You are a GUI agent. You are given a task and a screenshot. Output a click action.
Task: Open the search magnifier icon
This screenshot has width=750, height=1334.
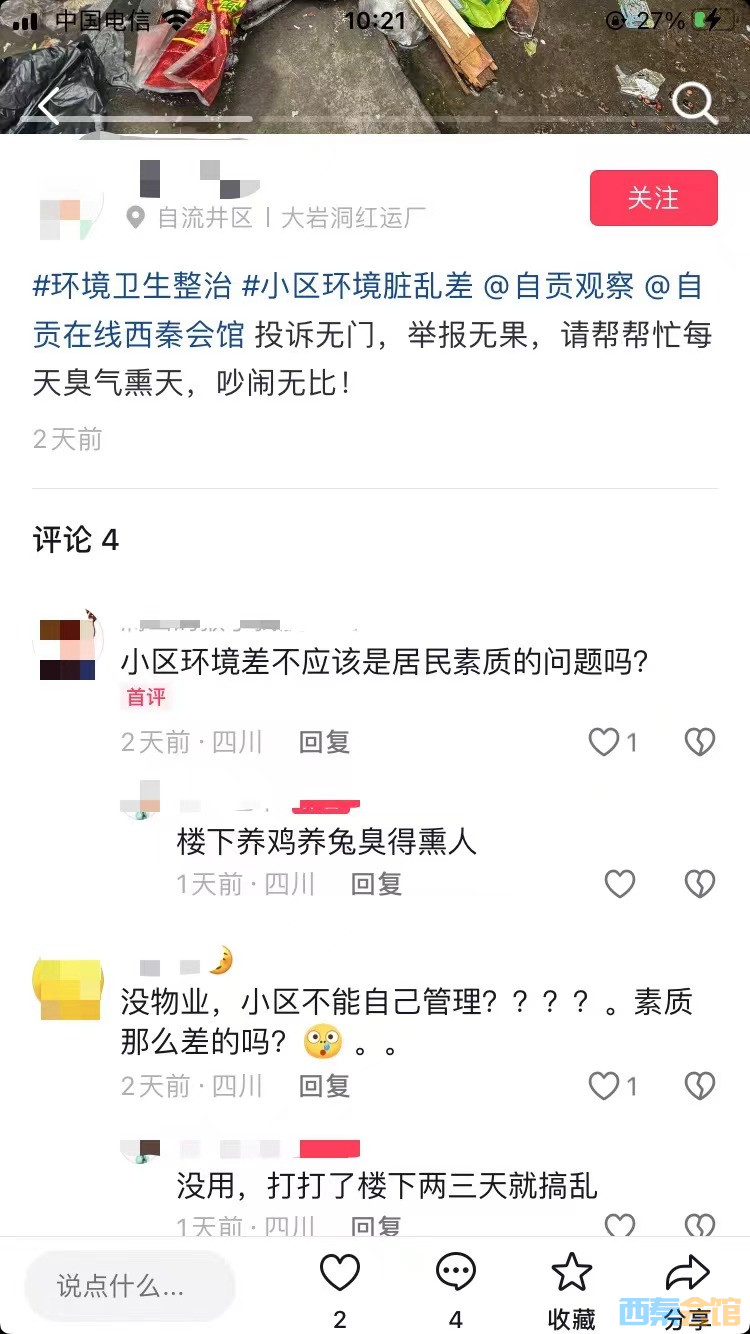point(693,104)
